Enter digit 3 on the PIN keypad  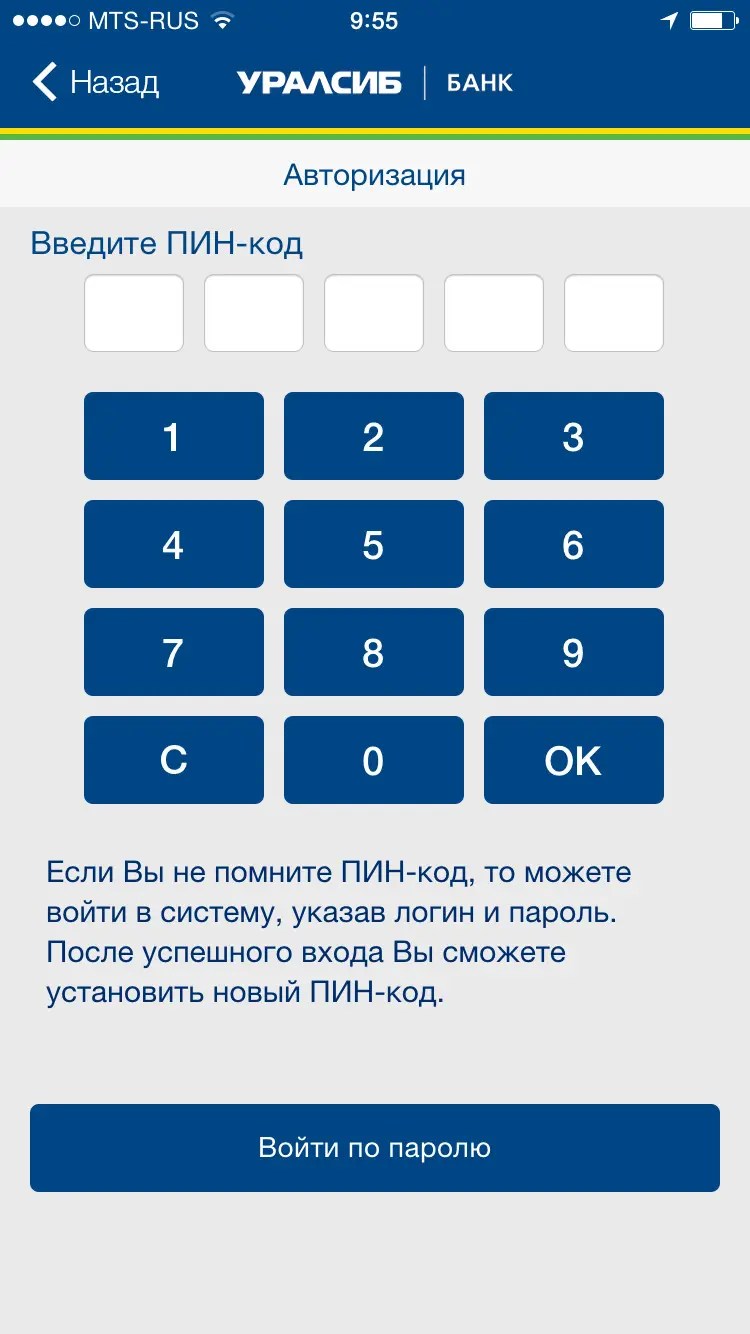tap(574, 436)
